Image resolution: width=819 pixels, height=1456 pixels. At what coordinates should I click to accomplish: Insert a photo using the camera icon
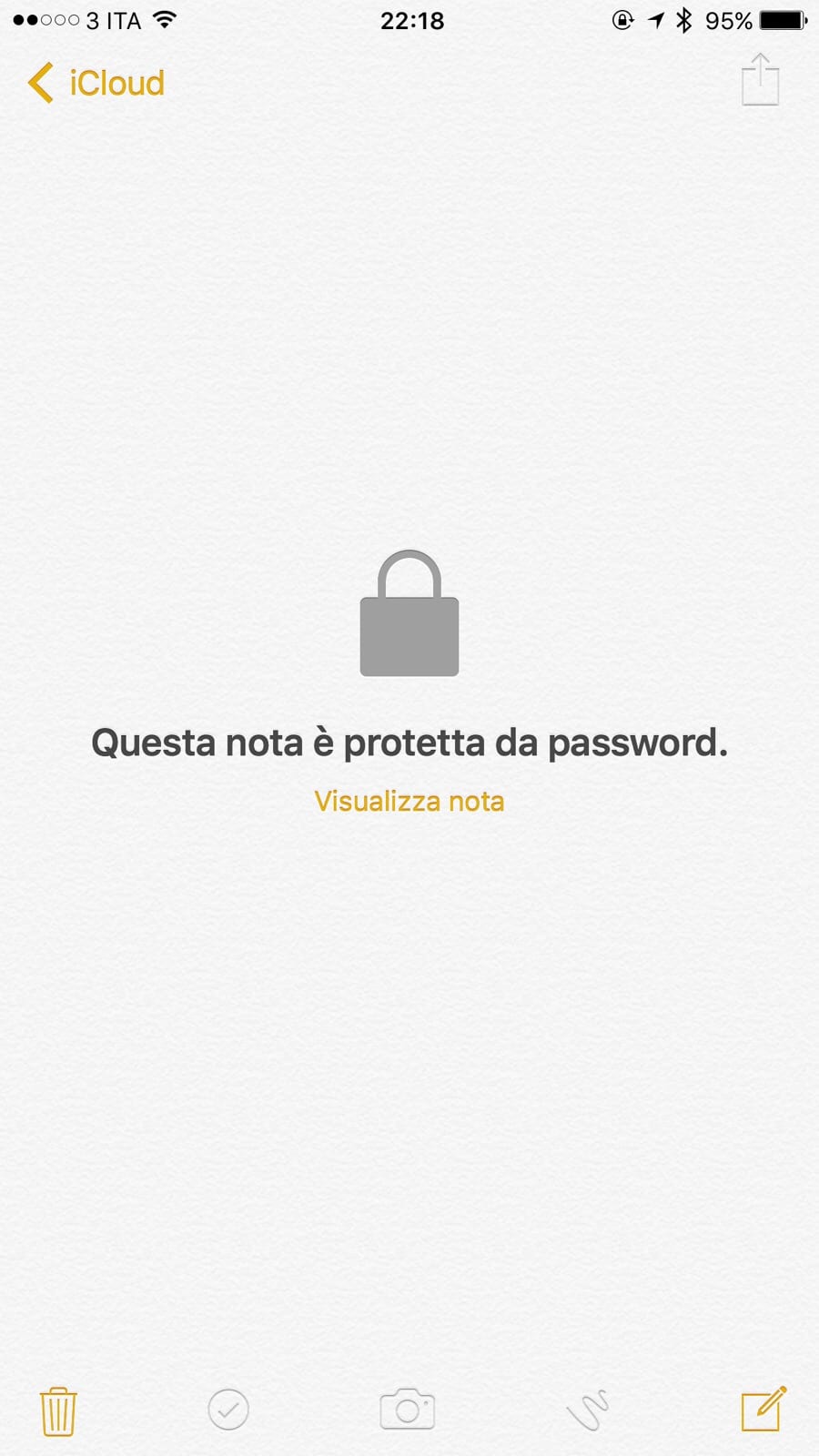point(407,1410)
